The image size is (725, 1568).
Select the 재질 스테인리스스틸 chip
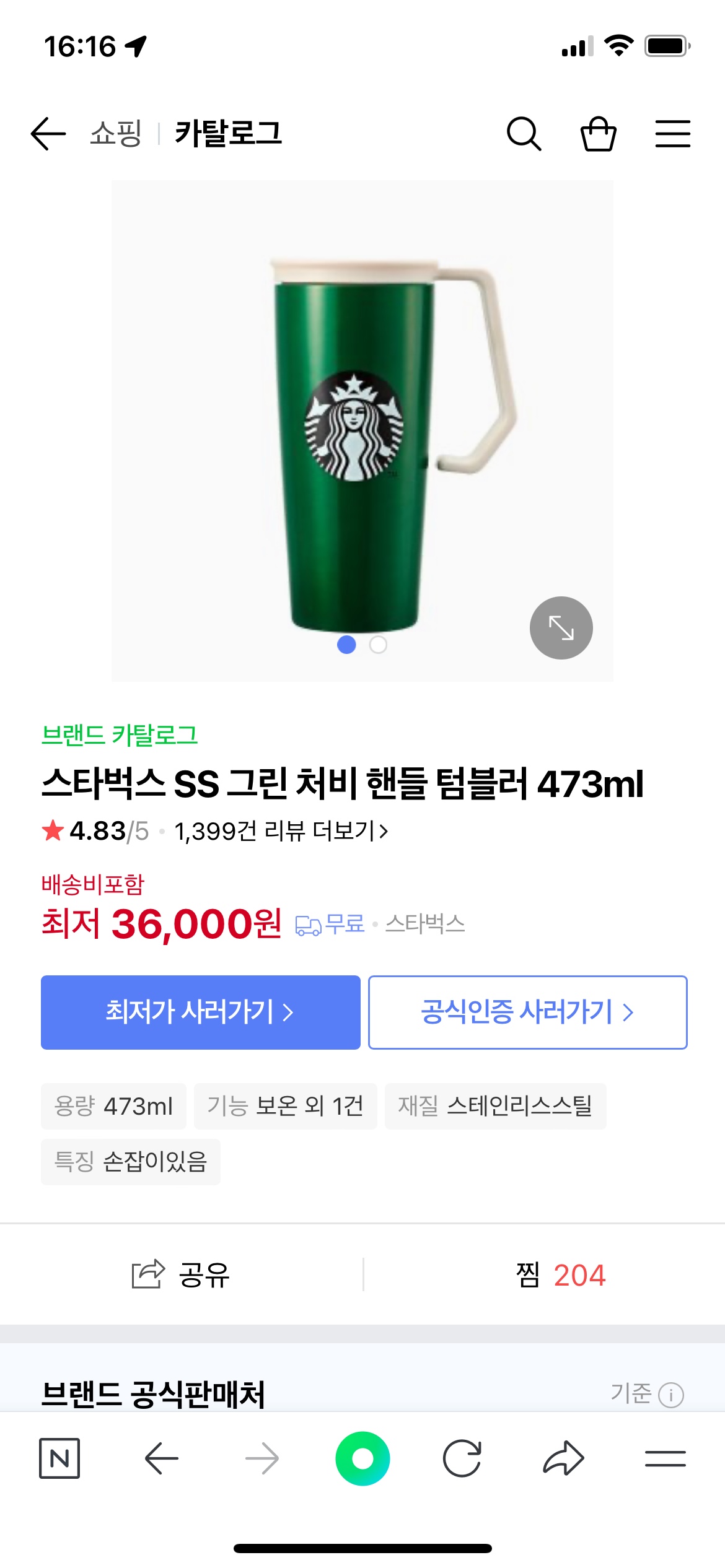[495, 1106]
